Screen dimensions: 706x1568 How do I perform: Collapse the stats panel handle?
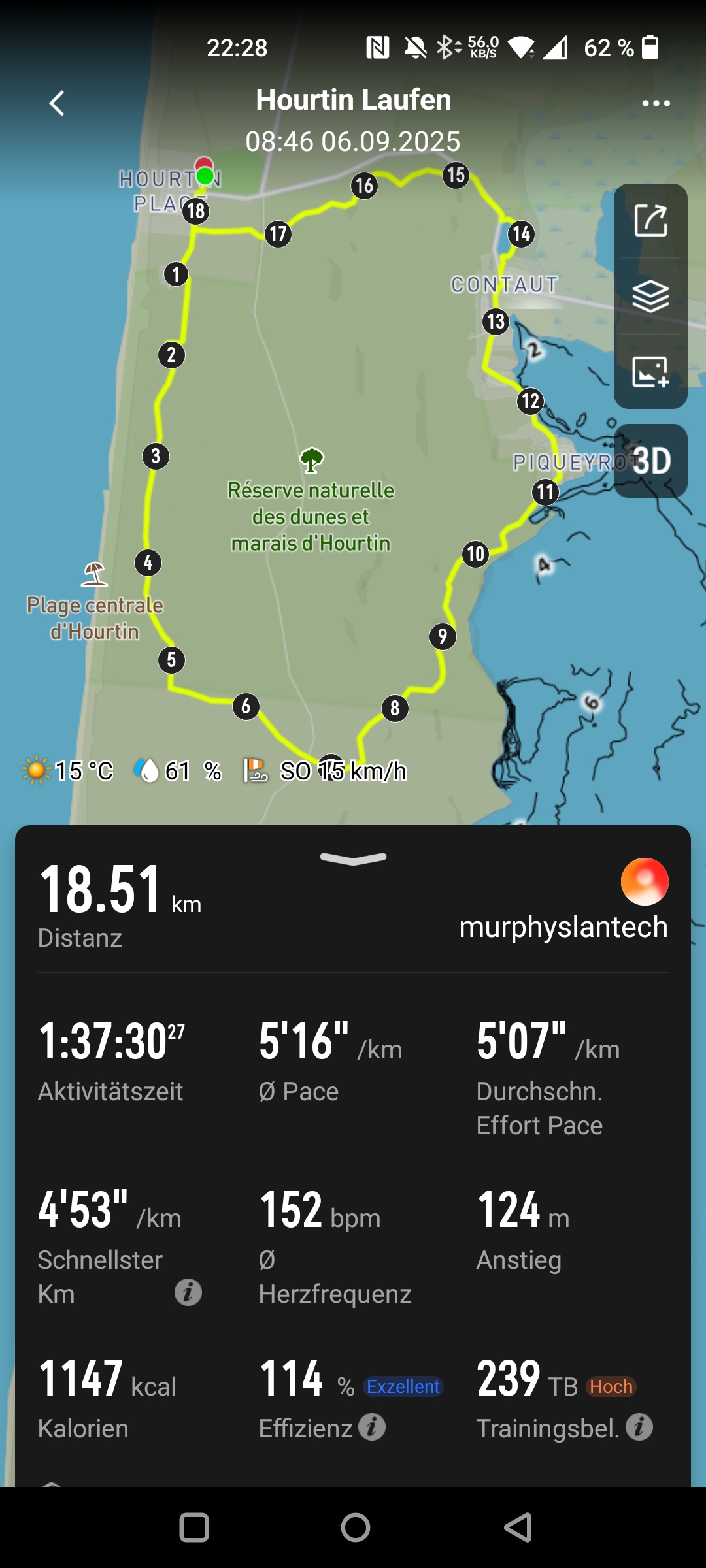(353, 858)
